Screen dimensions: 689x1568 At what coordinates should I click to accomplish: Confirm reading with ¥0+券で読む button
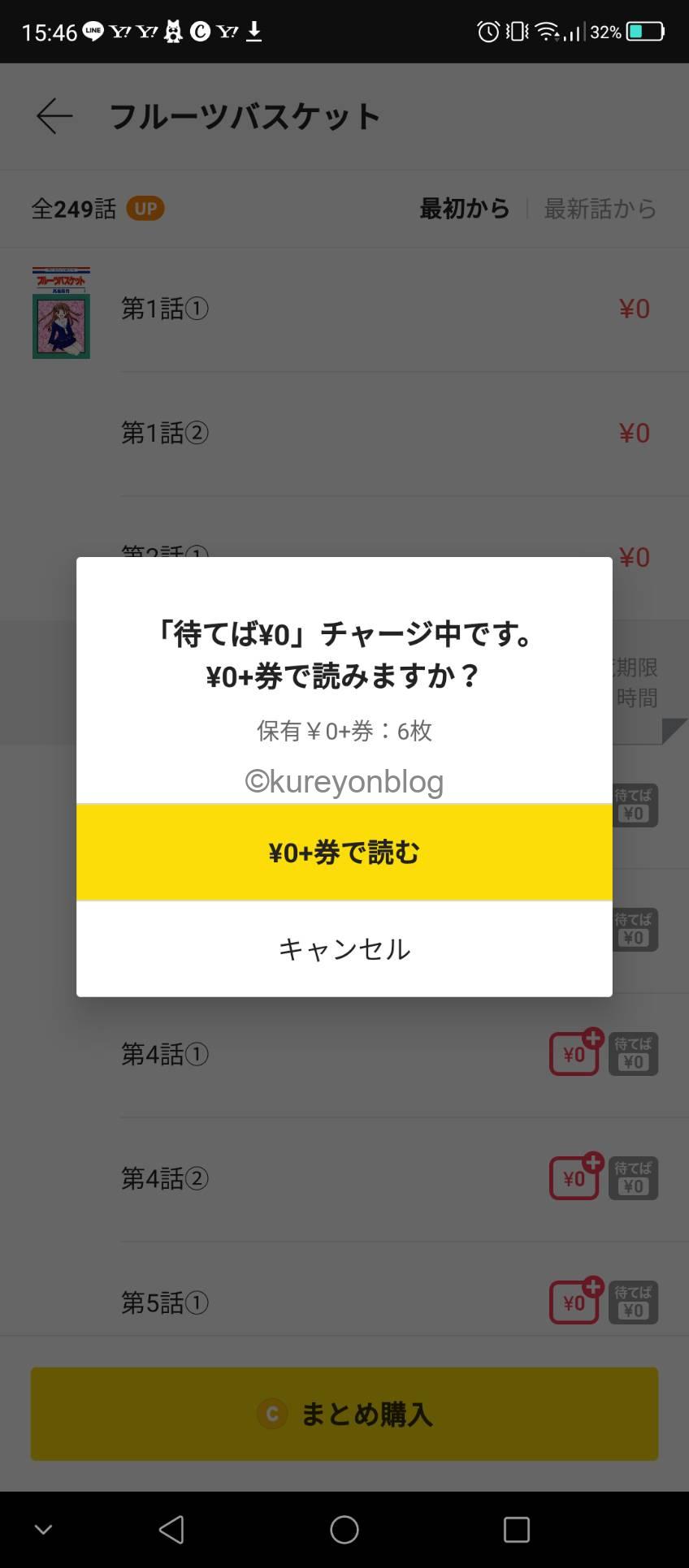[x=344, y=852]
